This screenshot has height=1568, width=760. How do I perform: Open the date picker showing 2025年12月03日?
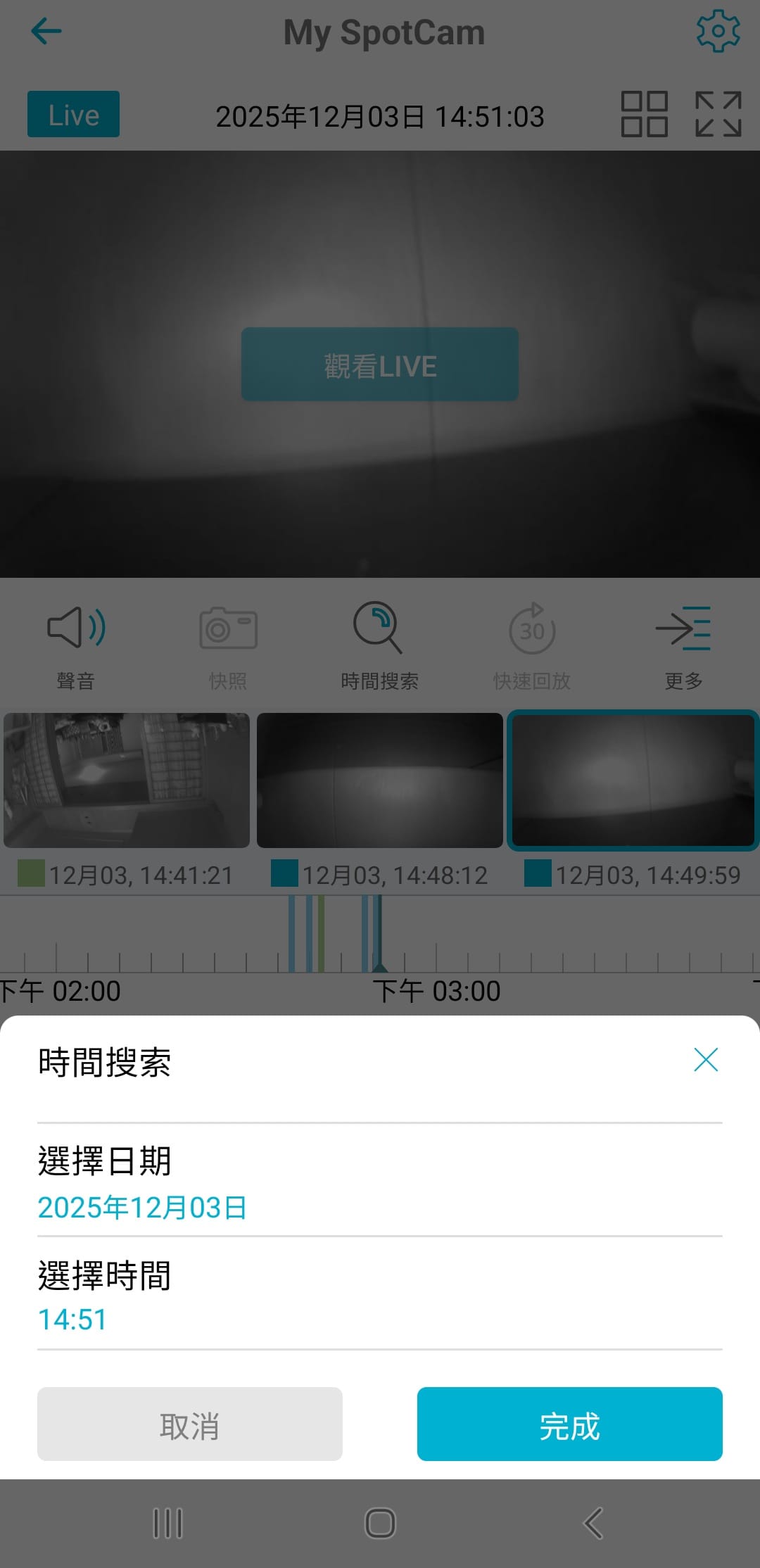tap(142, 1208)
